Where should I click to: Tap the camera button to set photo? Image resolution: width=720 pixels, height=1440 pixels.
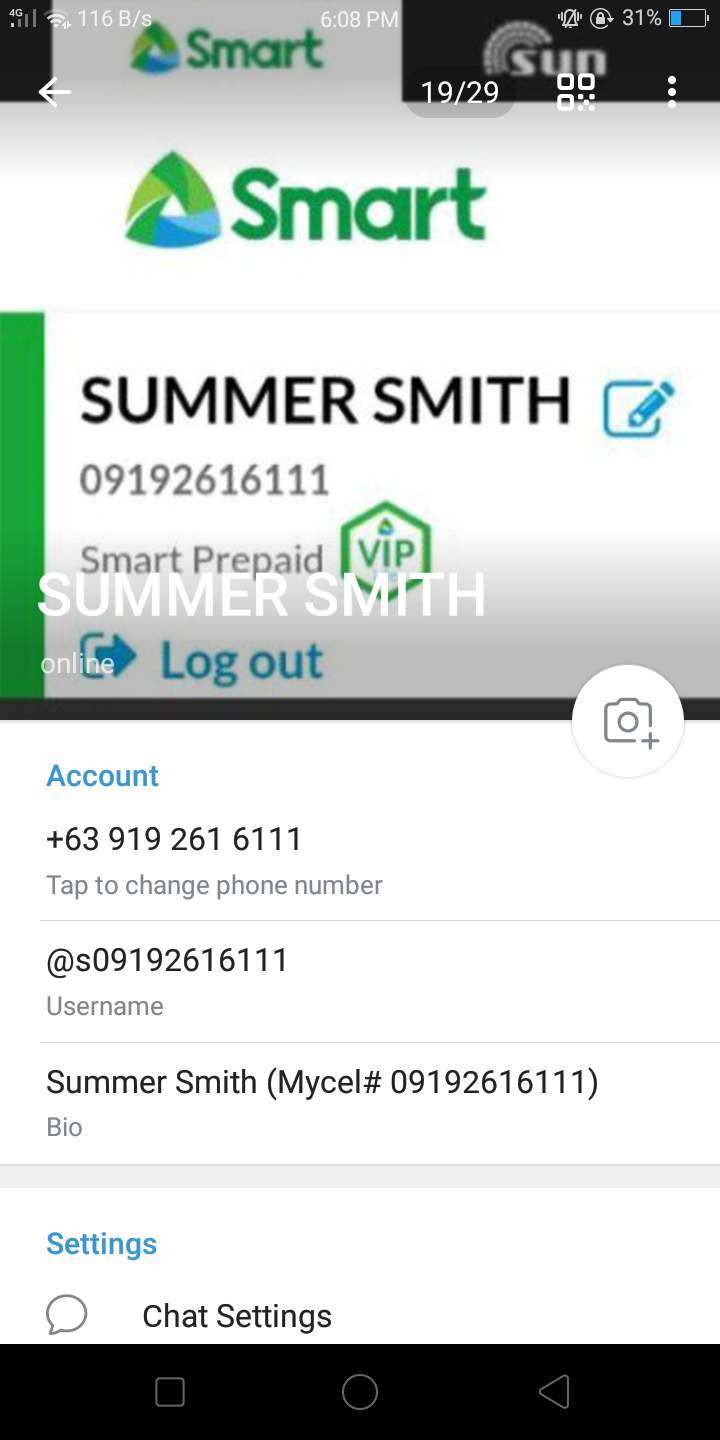tap(628, 722)
